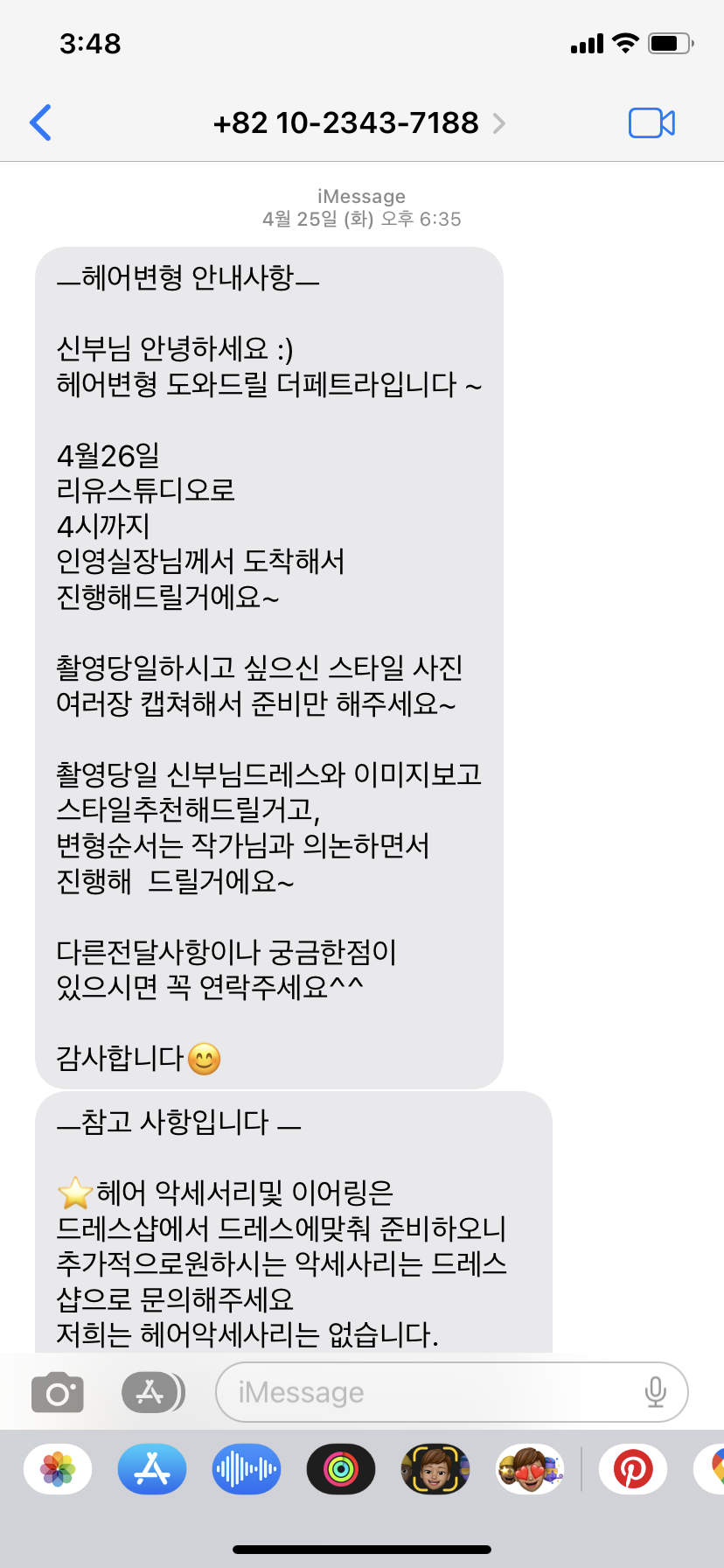Viewport: 724px width, 1568px height.
Task: Toggle the App Store apps drawer button
Action: click(x=153, y=1392)
